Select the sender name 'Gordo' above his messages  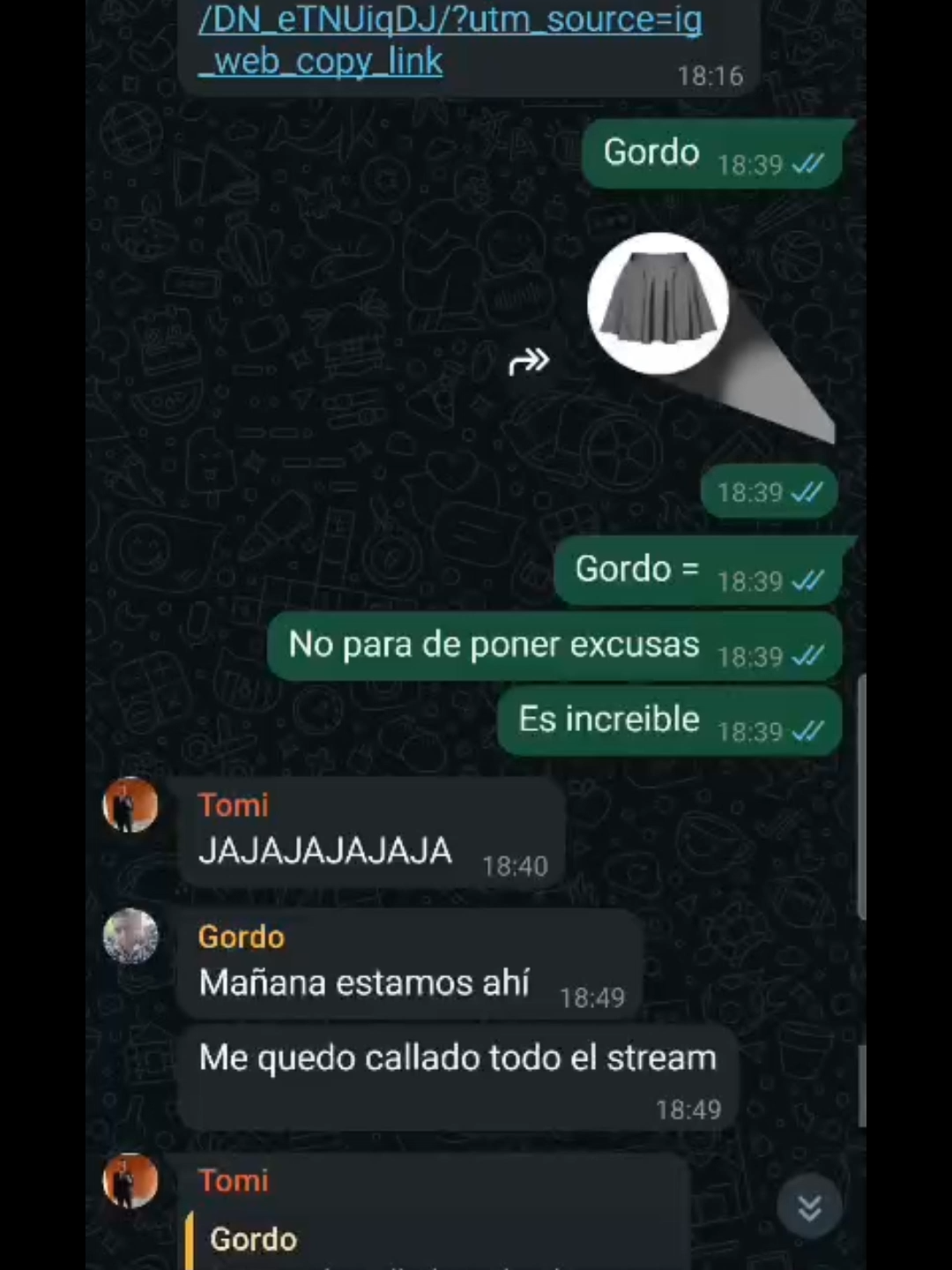(242, 937)
